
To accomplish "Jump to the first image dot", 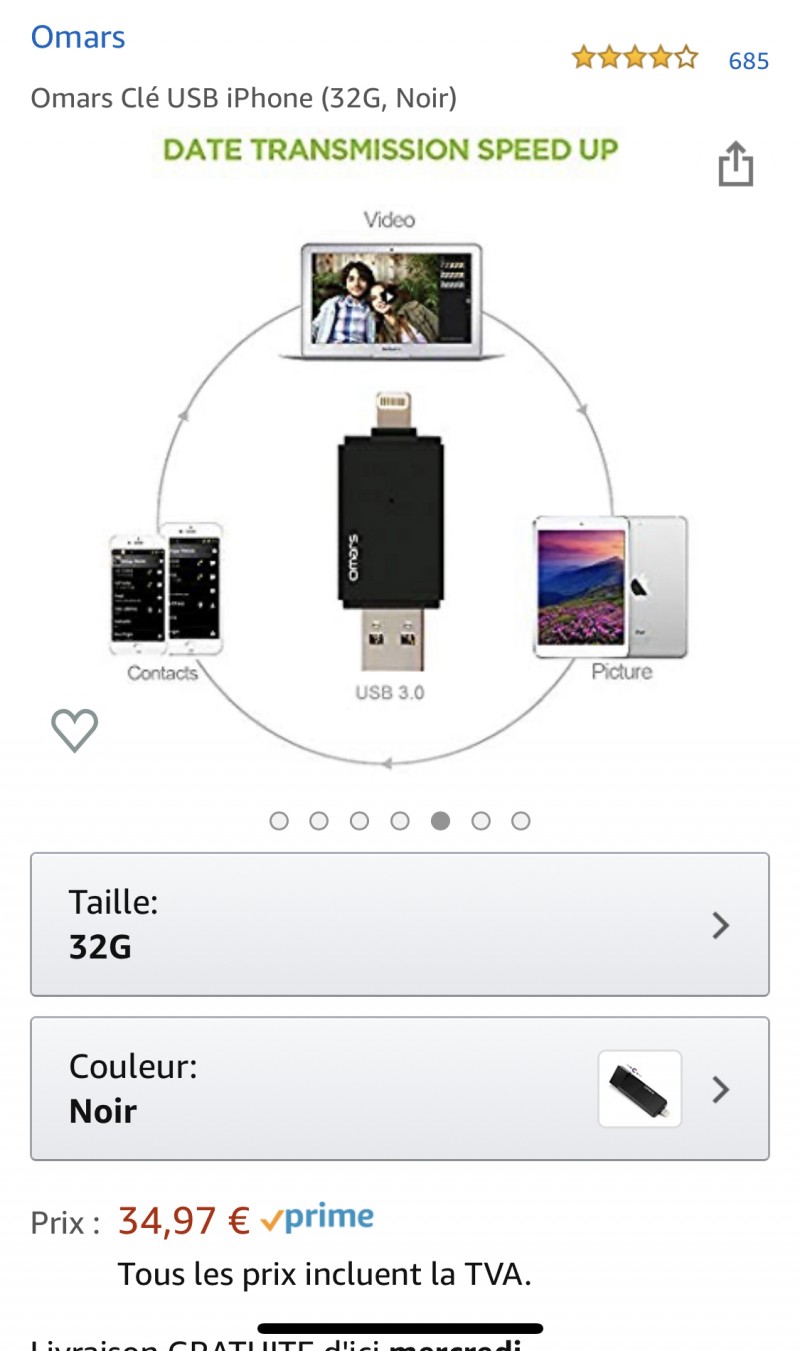I will coord(279,821).
